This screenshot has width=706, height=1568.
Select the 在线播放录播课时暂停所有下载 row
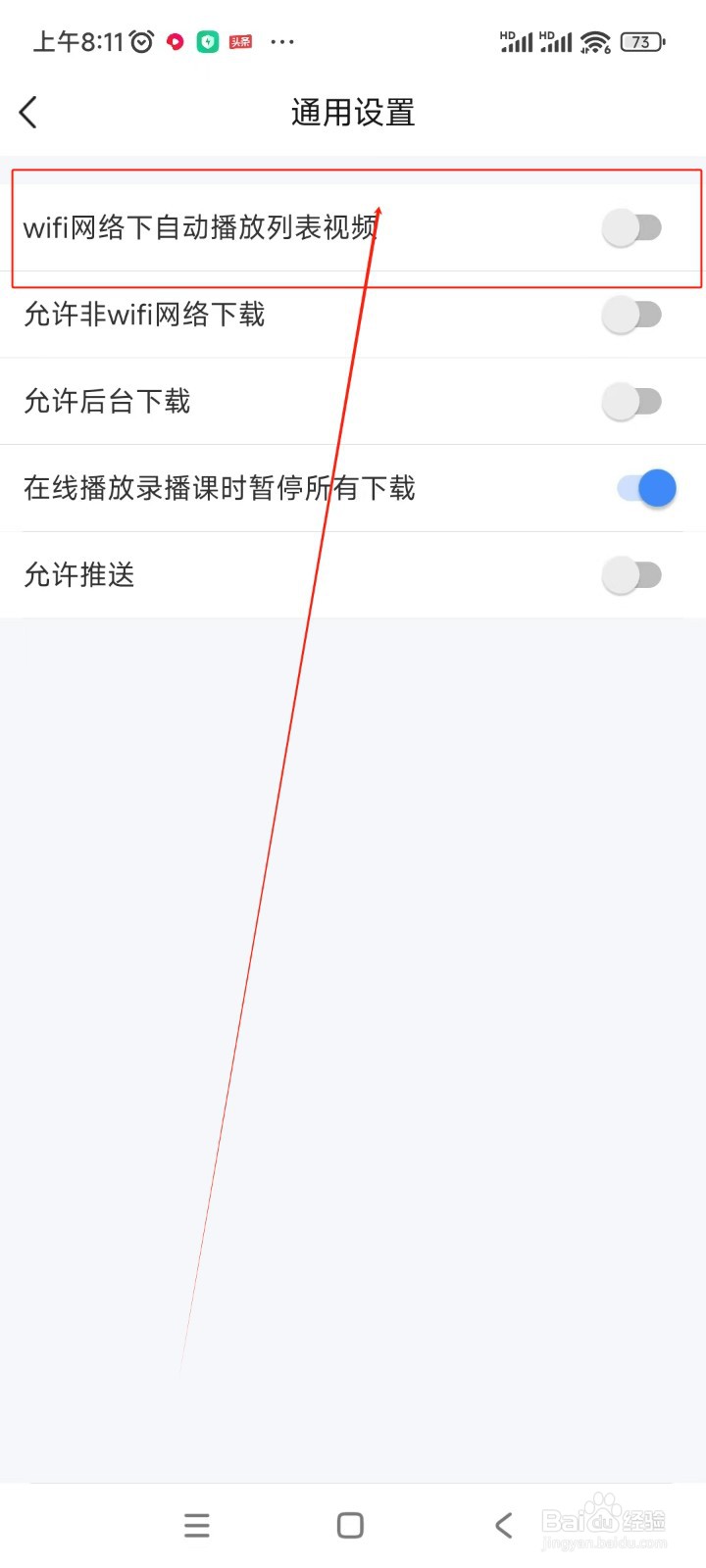(294, 487)
